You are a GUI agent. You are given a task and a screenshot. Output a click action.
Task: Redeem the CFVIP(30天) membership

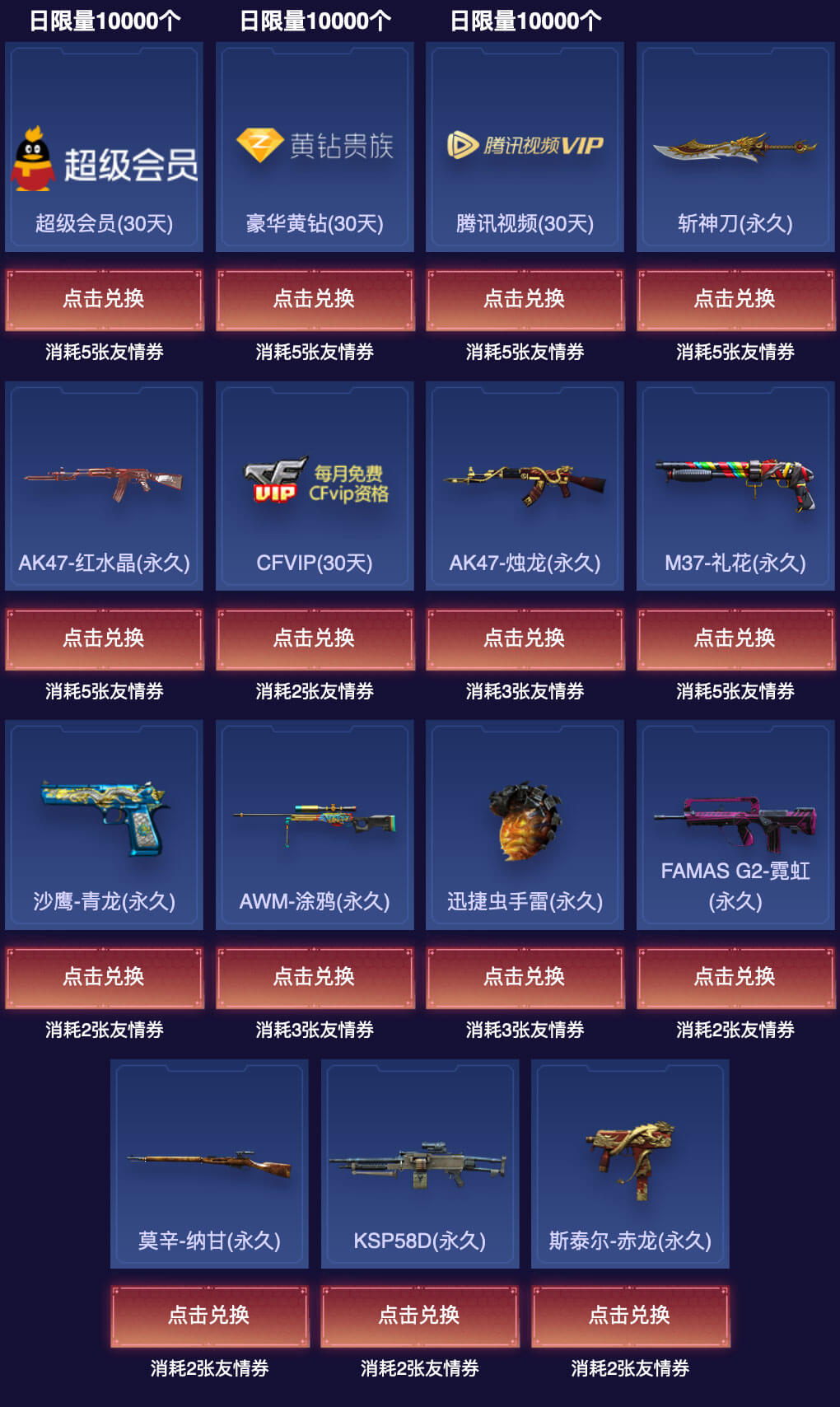coord(315,638)
